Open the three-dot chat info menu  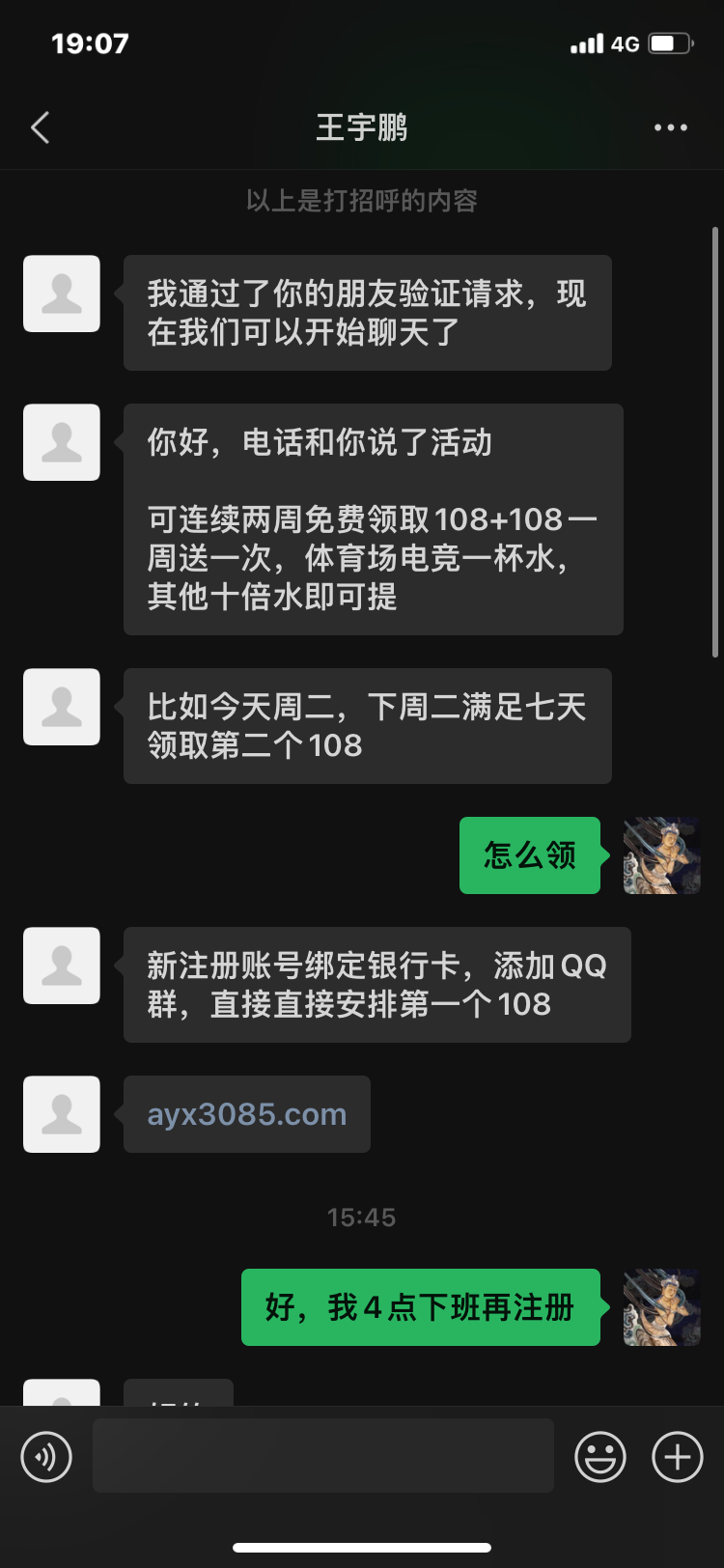click(x=670, y=127)
